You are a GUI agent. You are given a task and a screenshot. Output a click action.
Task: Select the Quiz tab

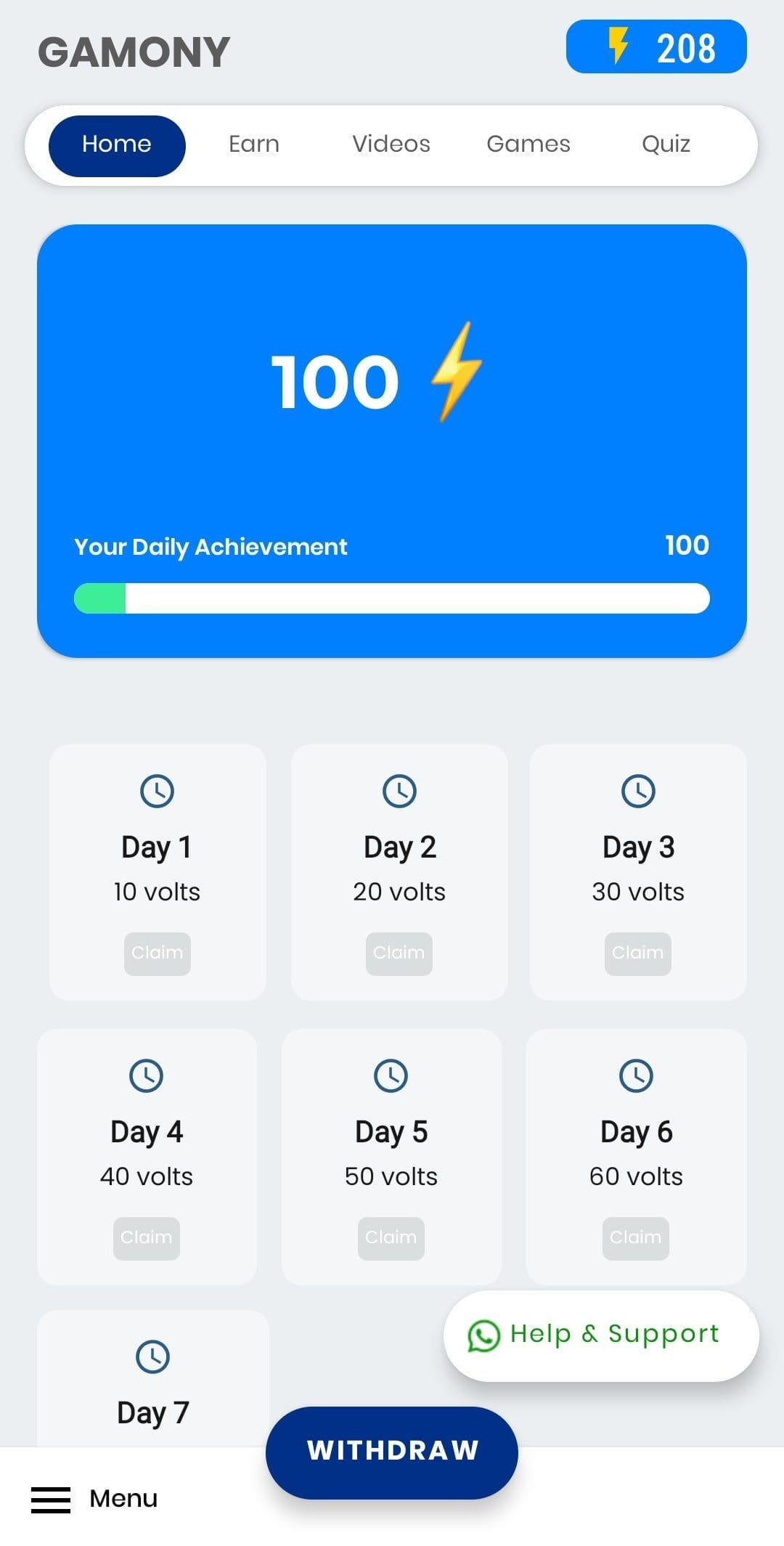[666, 145]
